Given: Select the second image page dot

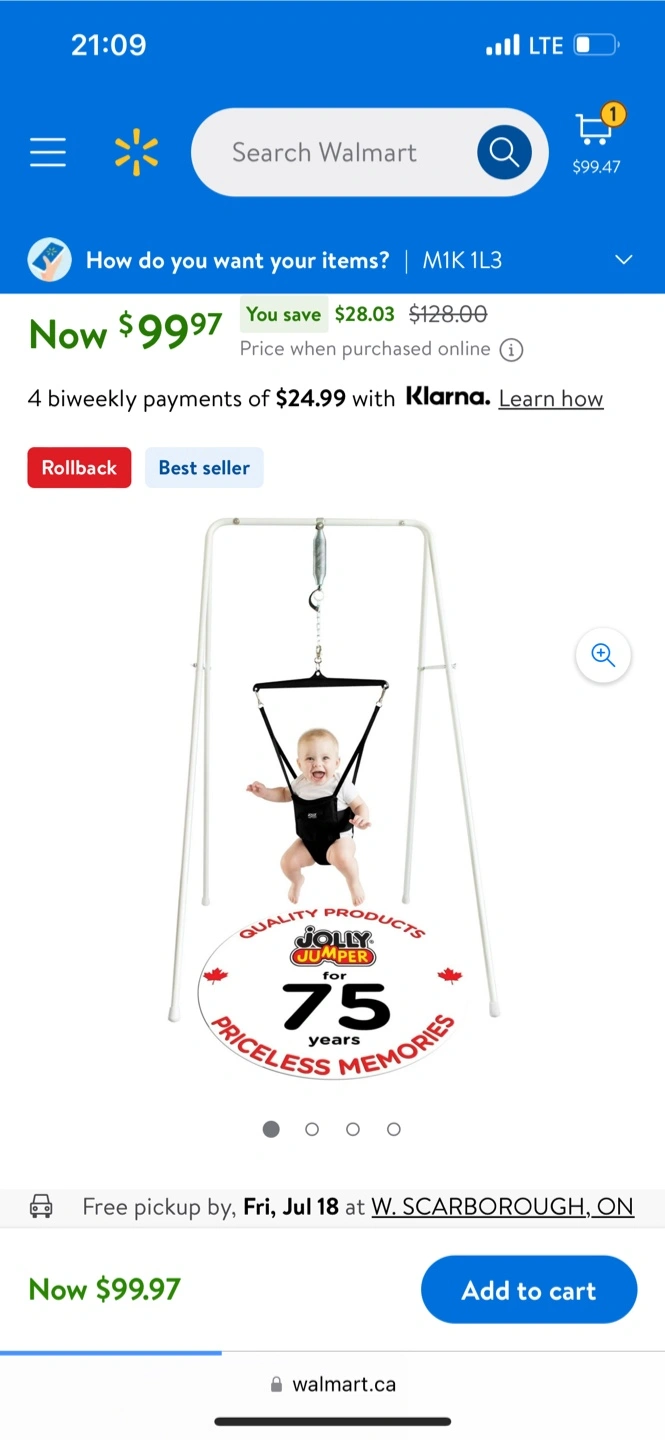Looking at the screenshot, I should pos(312,1129).
